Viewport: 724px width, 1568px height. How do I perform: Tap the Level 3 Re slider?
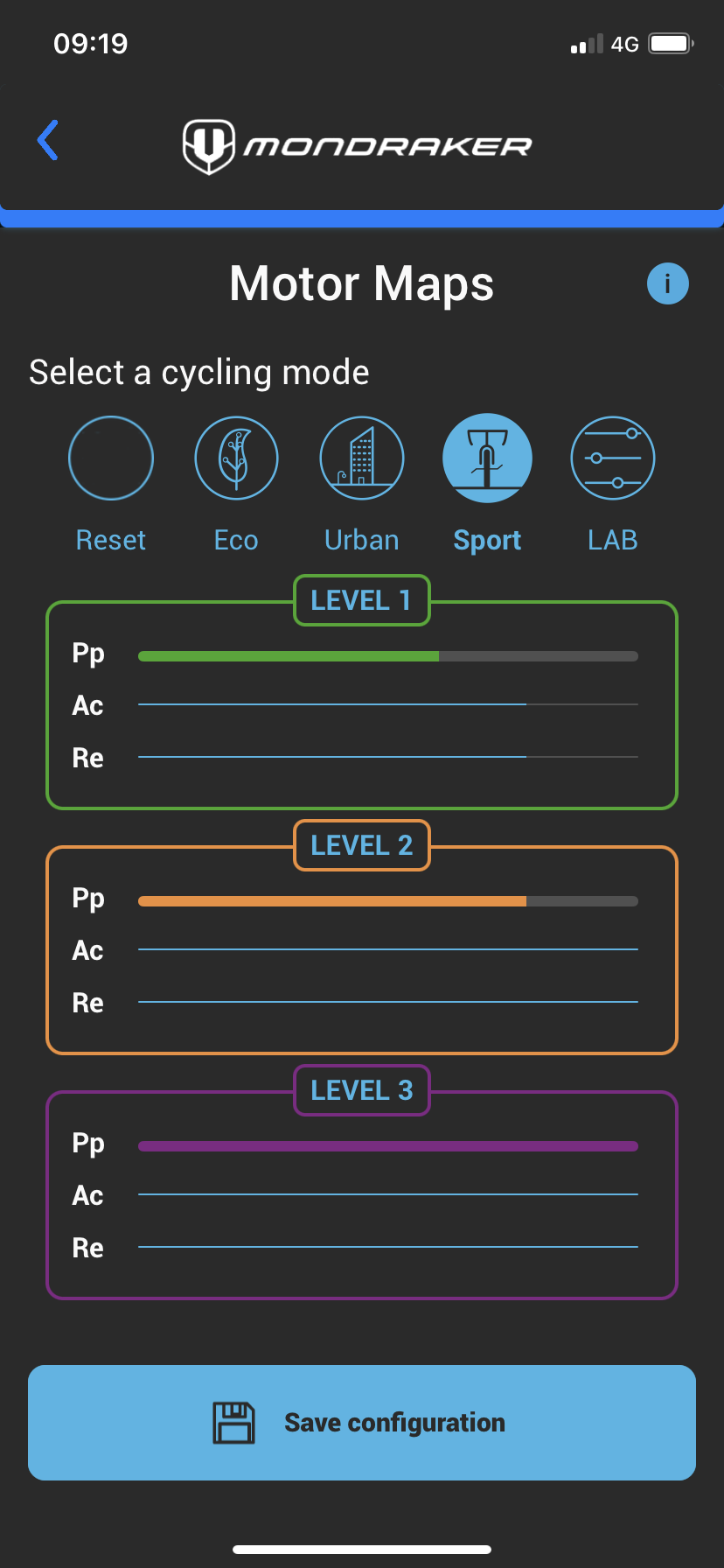[387, 1247]
